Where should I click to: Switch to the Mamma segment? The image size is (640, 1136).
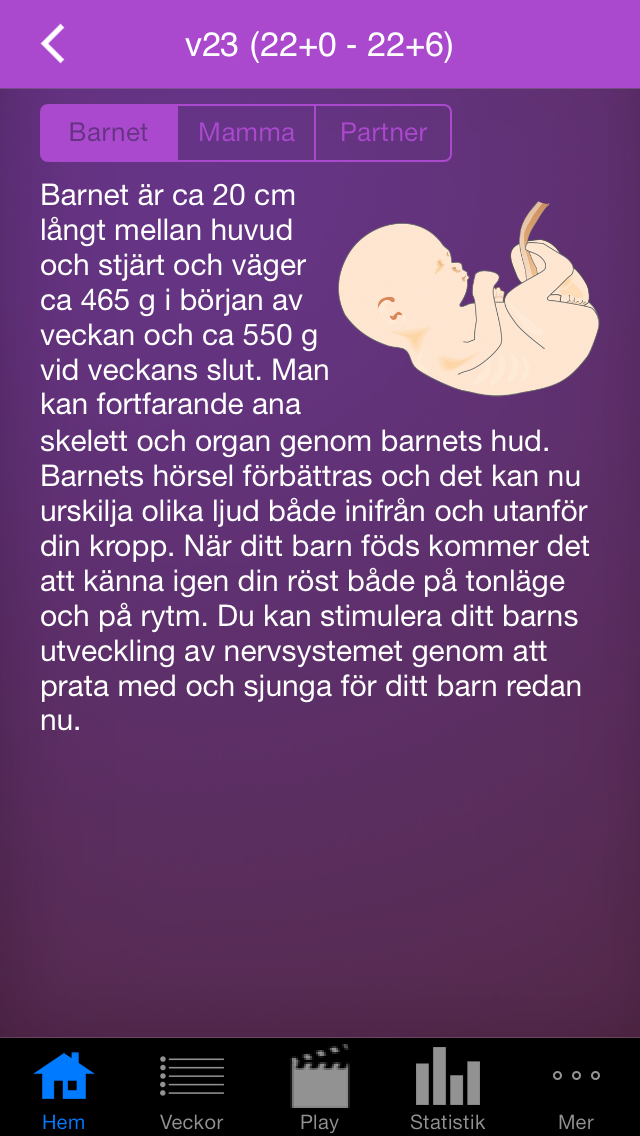click(x=246, y=133)
